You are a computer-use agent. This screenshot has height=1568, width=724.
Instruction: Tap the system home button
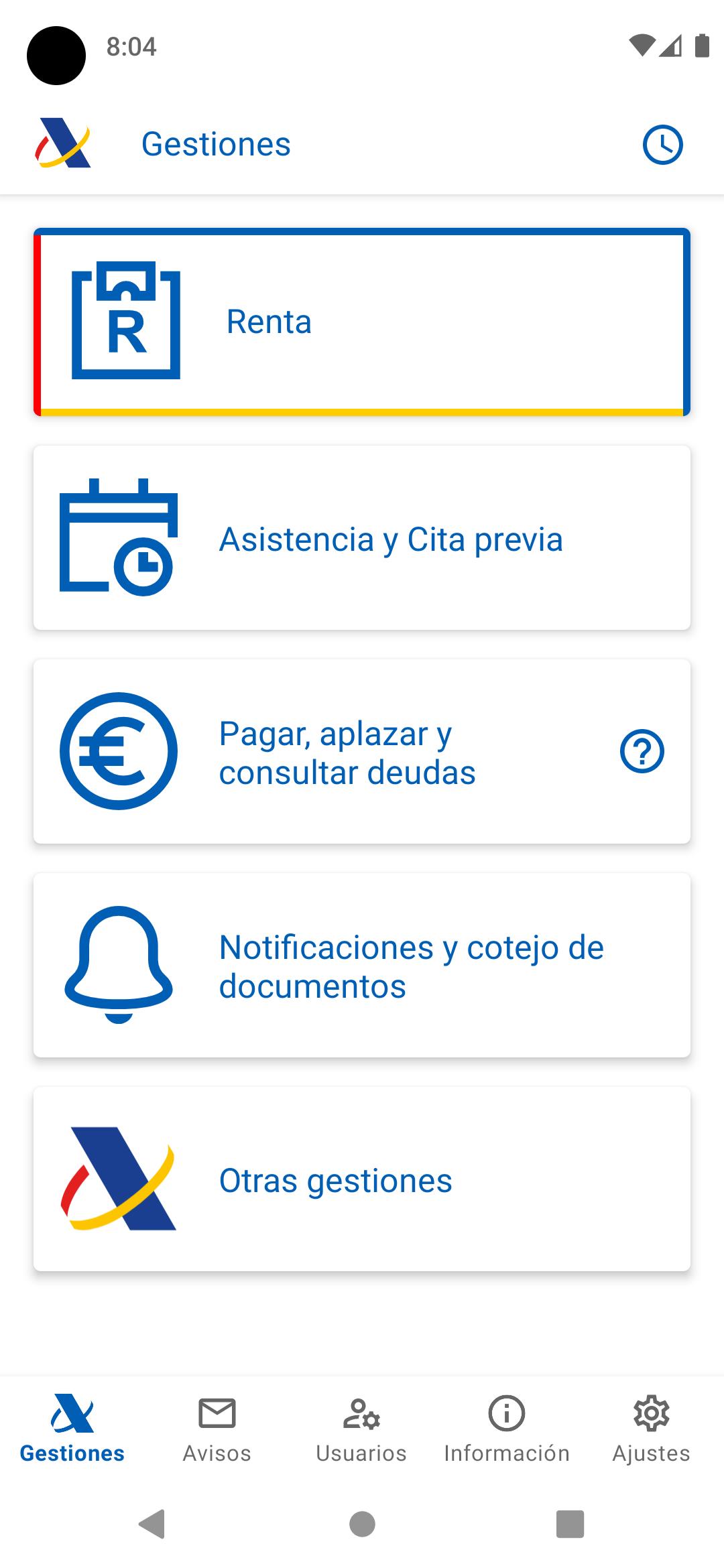coord(362,1524)
